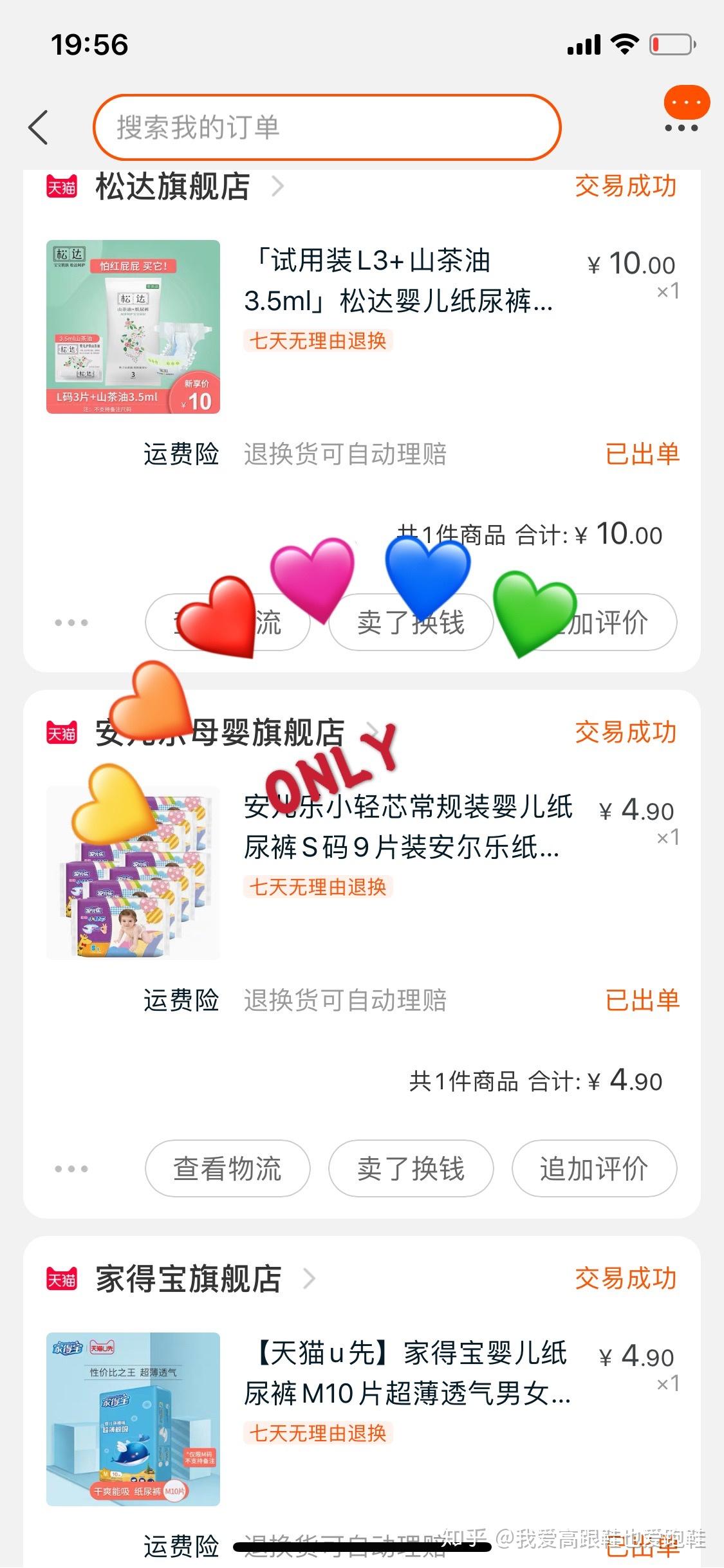Open the 松达旗舰店 shop page
724x1568 pixels.
click(172, 187)
